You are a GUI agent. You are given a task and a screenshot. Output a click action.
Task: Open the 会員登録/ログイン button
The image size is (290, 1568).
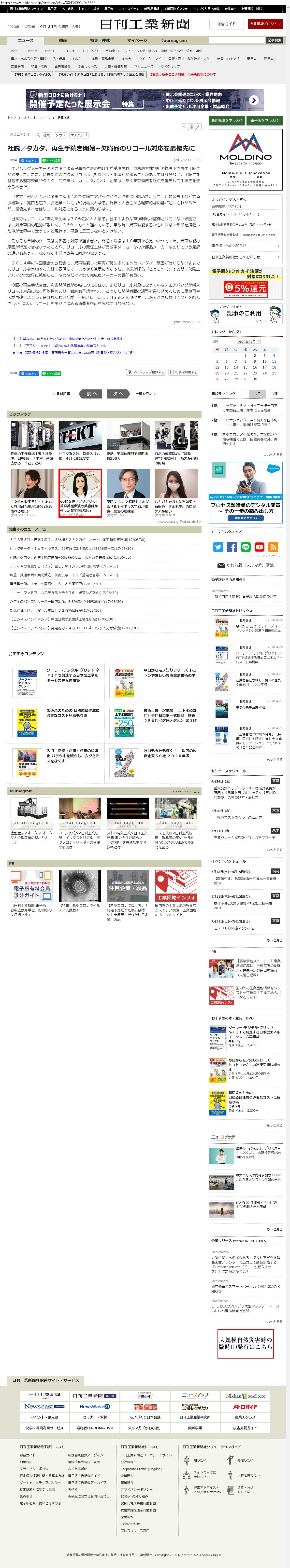pos(265,24)
